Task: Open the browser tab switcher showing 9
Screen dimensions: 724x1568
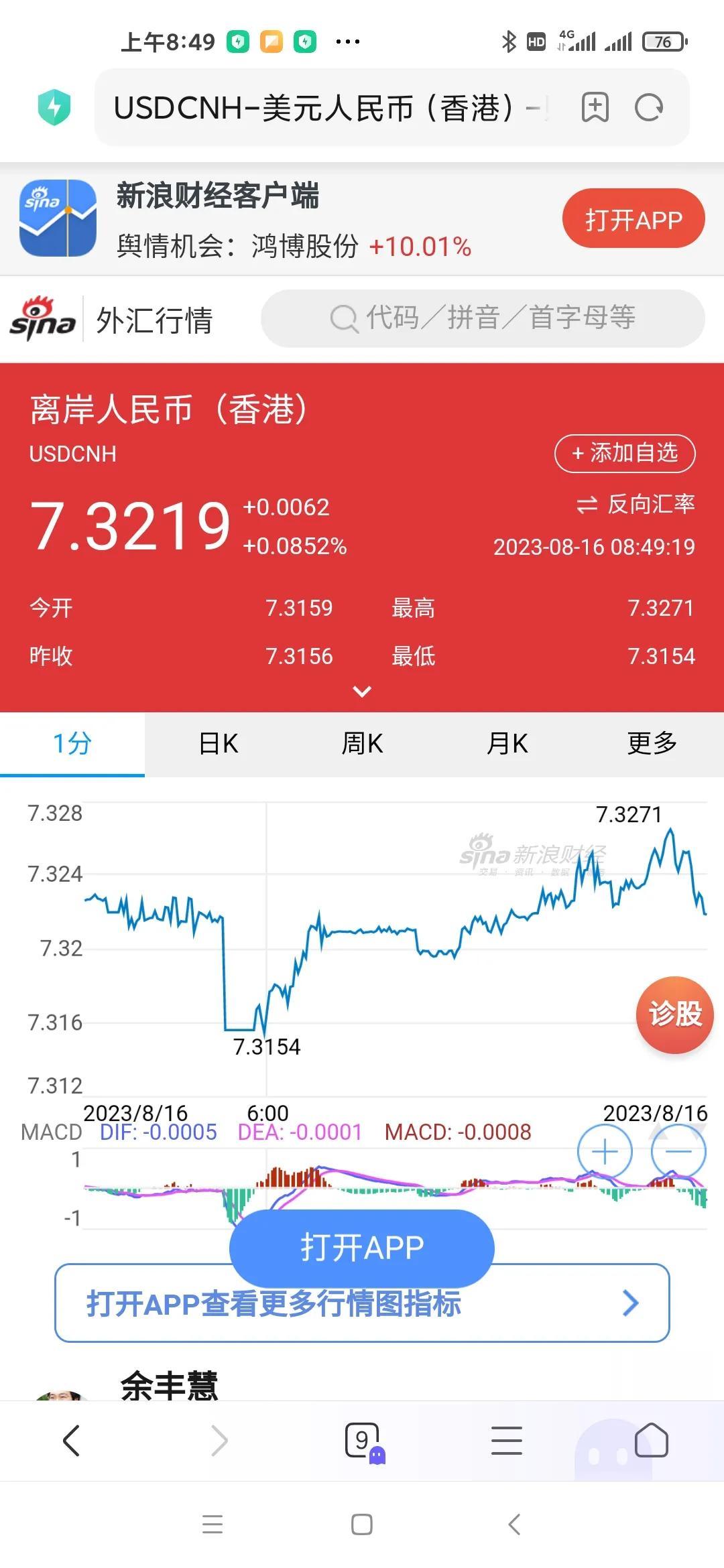Action: [x=363, y=1441]
